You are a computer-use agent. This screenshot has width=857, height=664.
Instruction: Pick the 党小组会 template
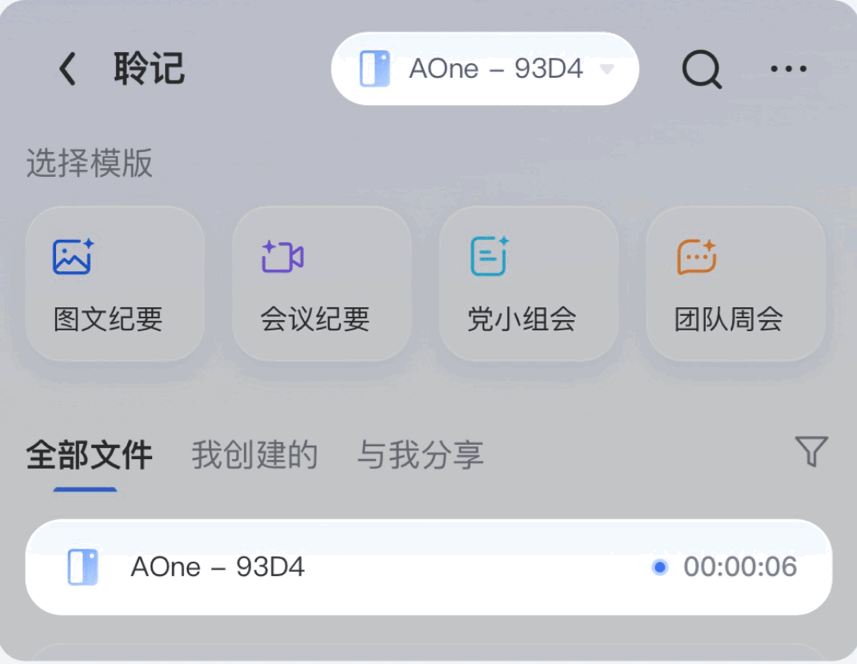[x=529, y=284]
